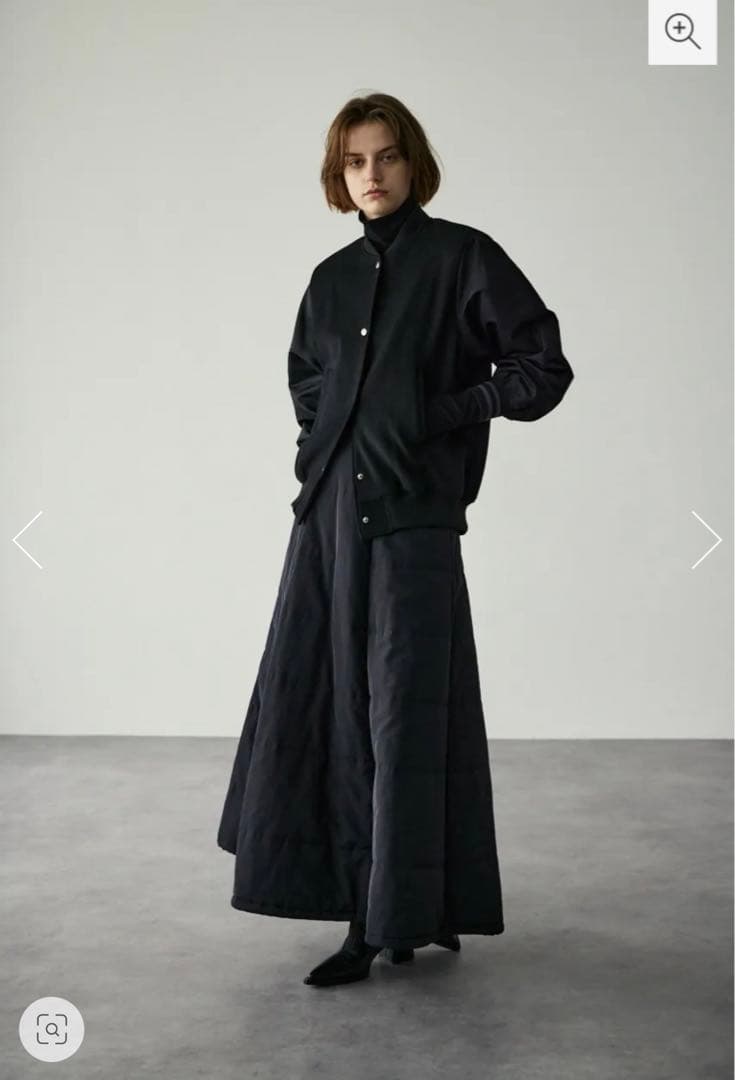Viewport: 735px width, 1080px height.
Task: Zoom in on the product photo
Action: [x=682, y=32]
